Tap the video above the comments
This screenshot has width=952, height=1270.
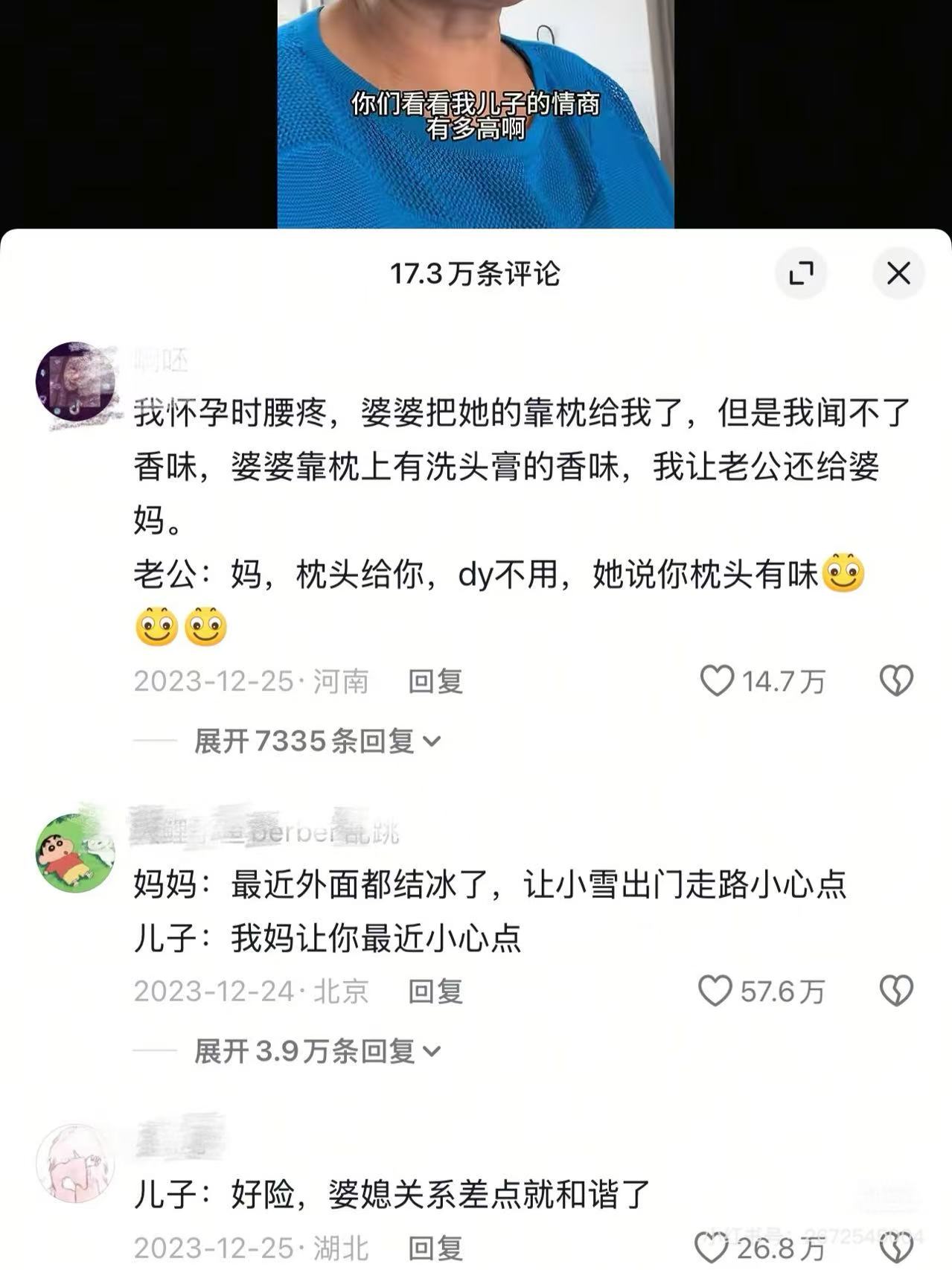475,112
